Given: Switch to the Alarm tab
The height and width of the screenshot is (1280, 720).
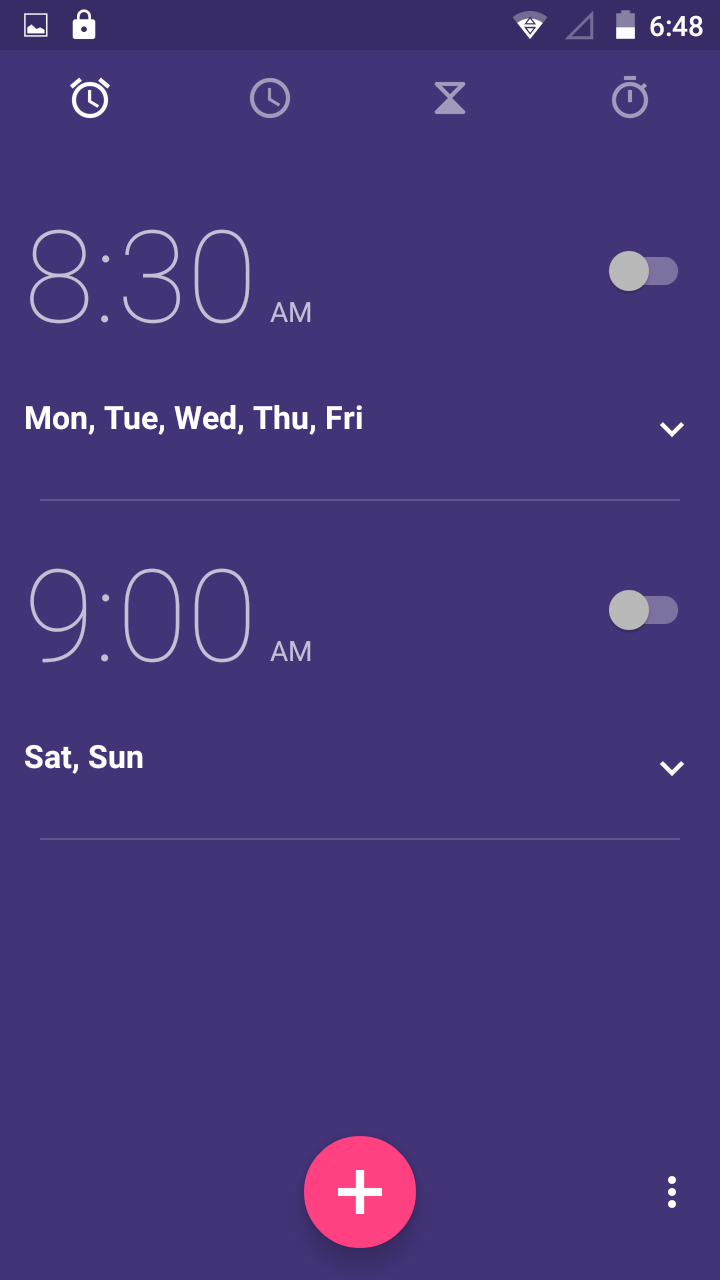Looking at the screenshot, I should [90, 98].
